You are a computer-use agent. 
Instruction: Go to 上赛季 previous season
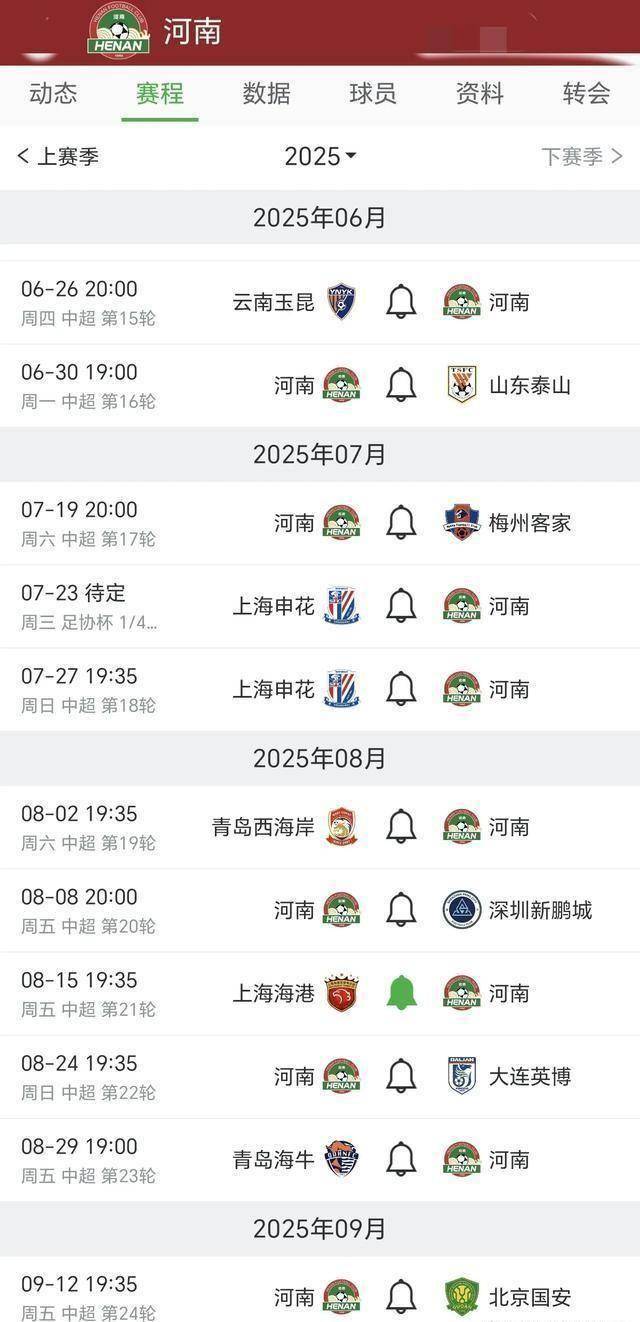(x=58, y=156)
